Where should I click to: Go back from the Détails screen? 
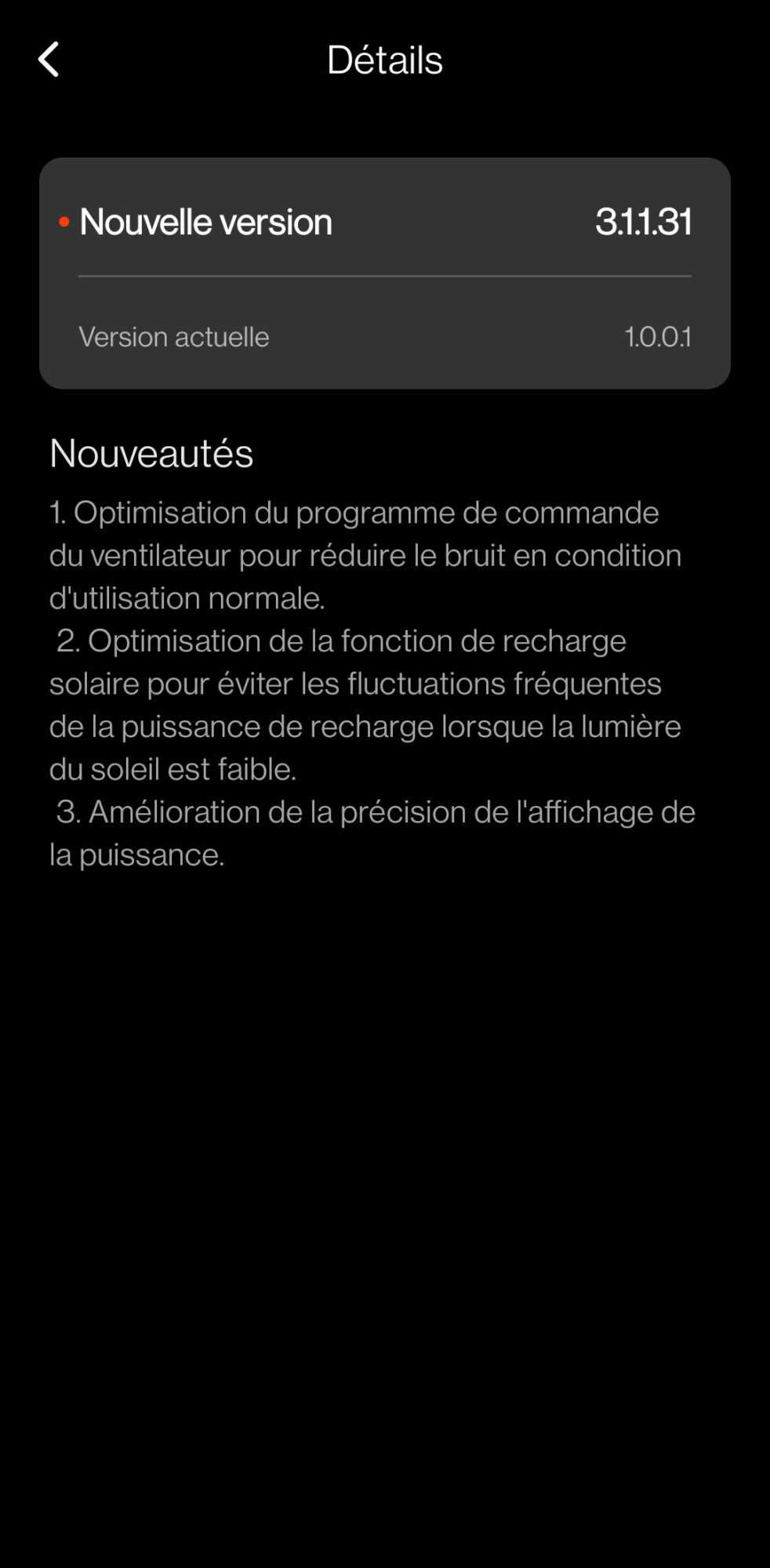coord(49,60)
